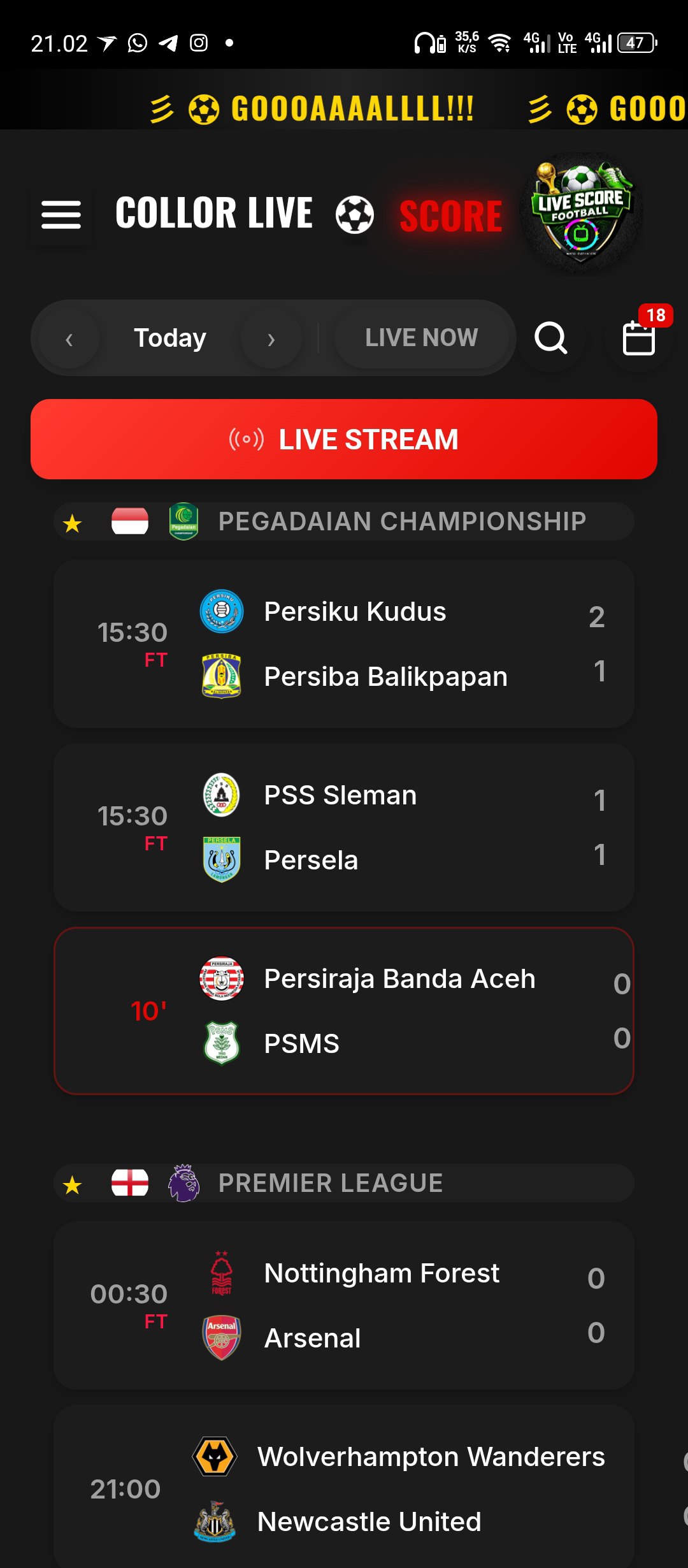This screenshot has width=688, height=1568.
Task: Click the live 10' minute indicator
Action: coord(148,1011)
